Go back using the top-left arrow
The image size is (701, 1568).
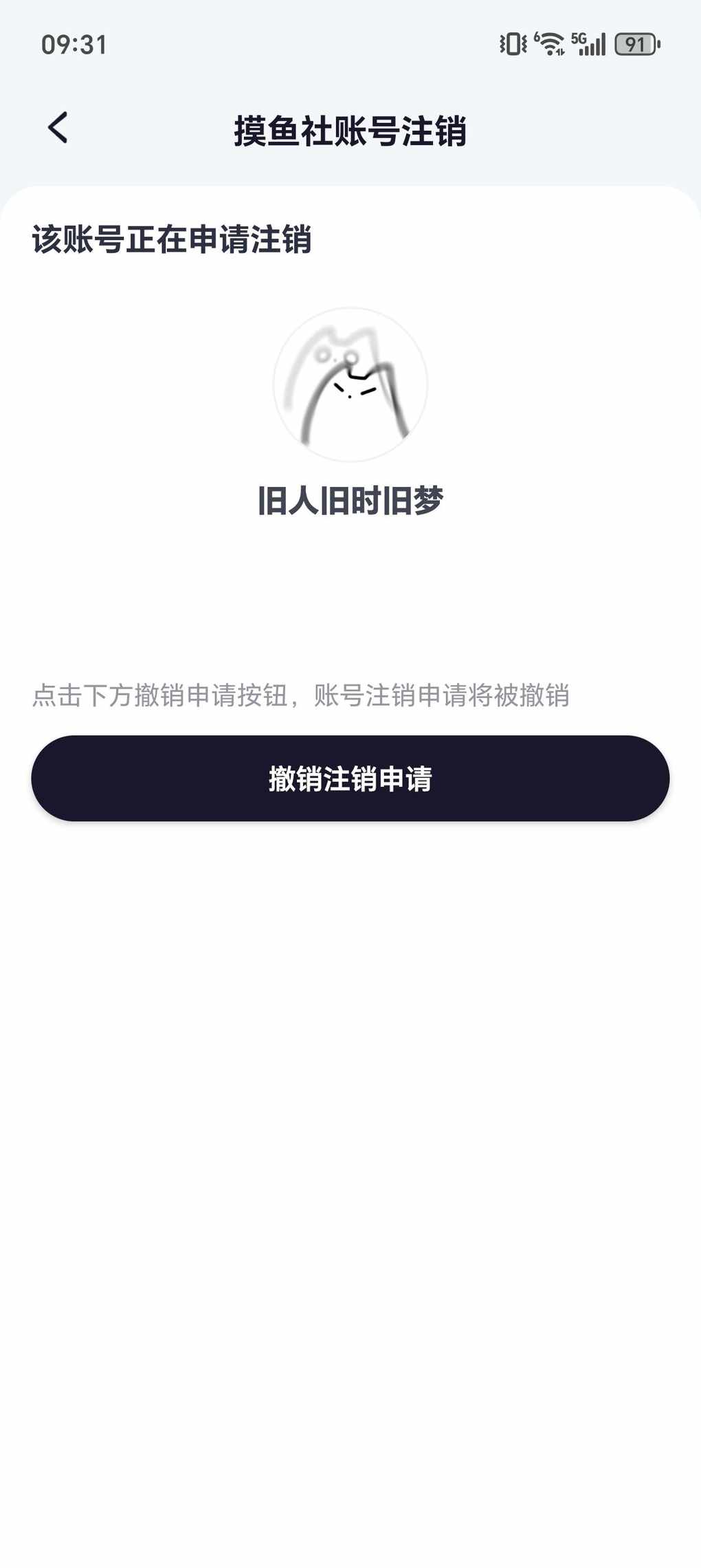point(58,128)
